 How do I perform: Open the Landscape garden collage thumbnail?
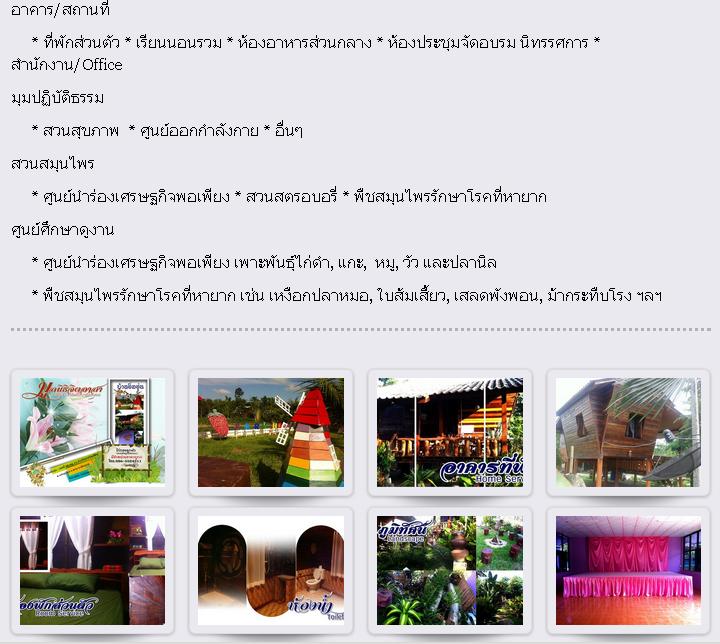tap(449, 570)
